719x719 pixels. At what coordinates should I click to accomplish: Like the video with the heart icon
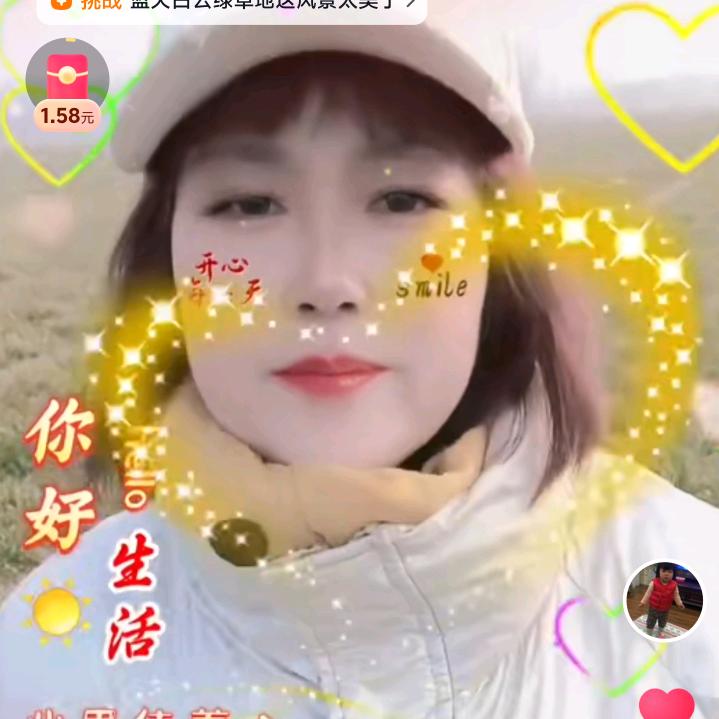click(666, 704)
